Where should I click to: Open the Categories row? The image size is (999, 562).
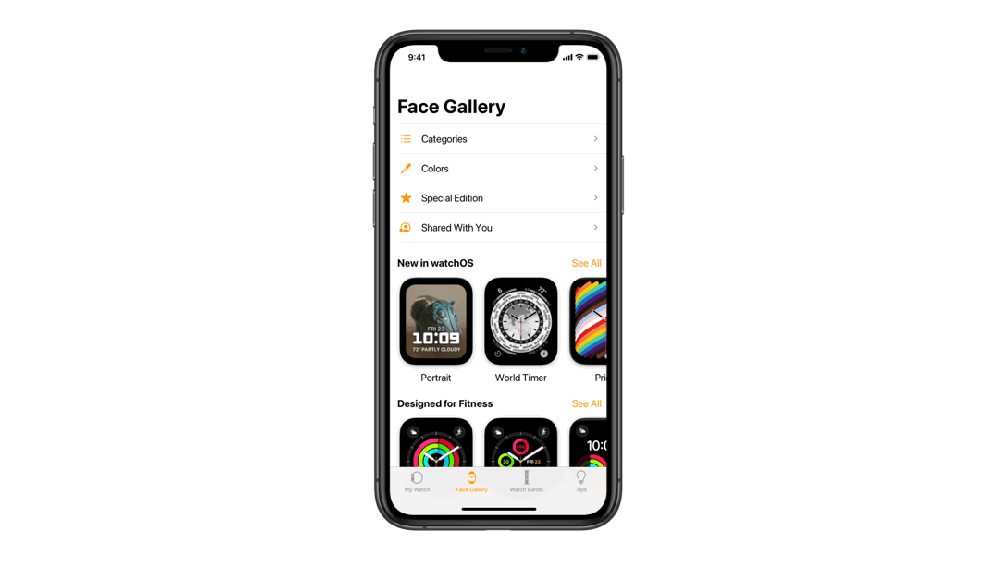point(498,139)
